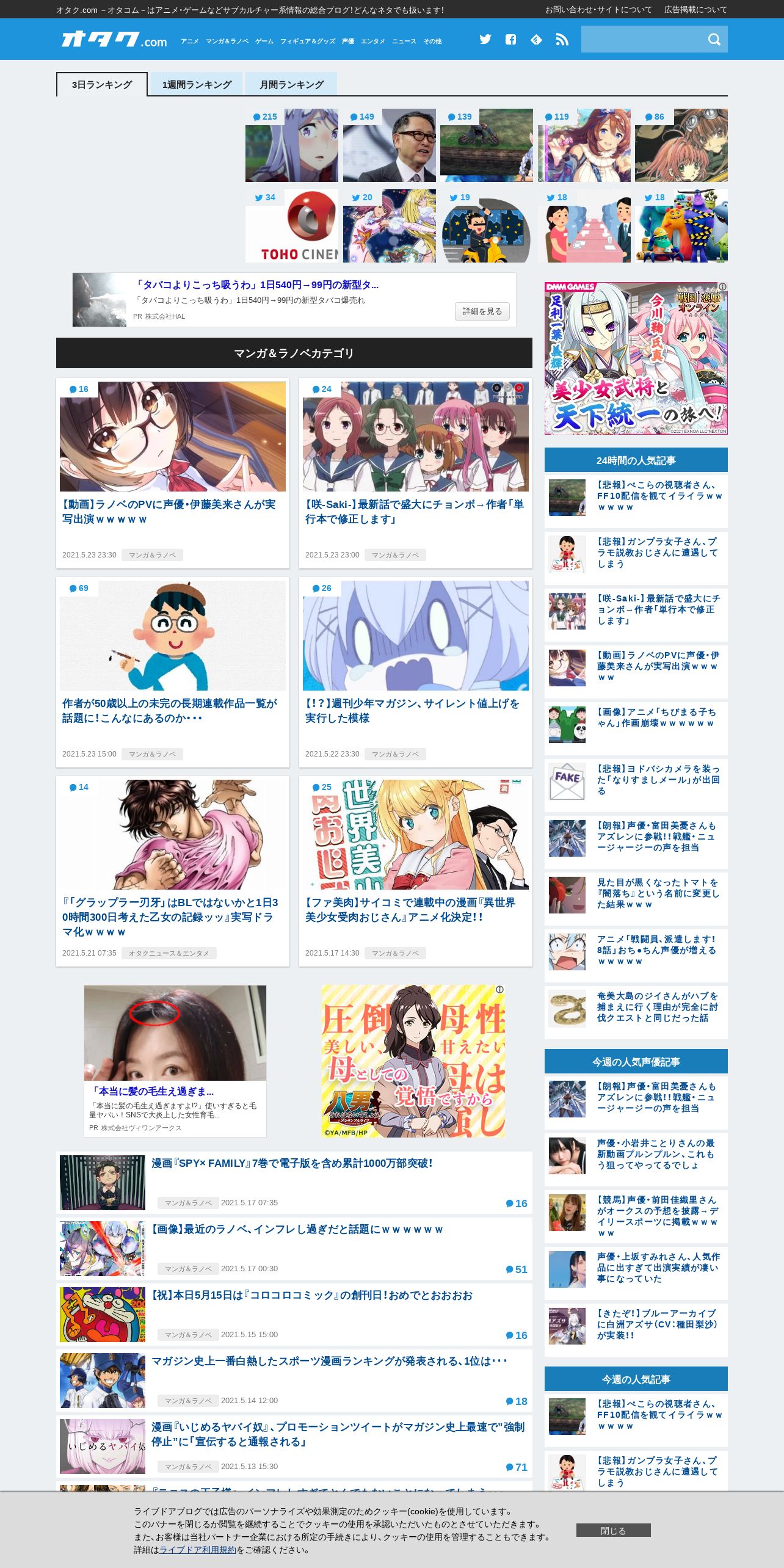Screen dimensions: 784x1568
Task: Dismiss the cookie notice with 閉じる
Action: coord(613,1530)
